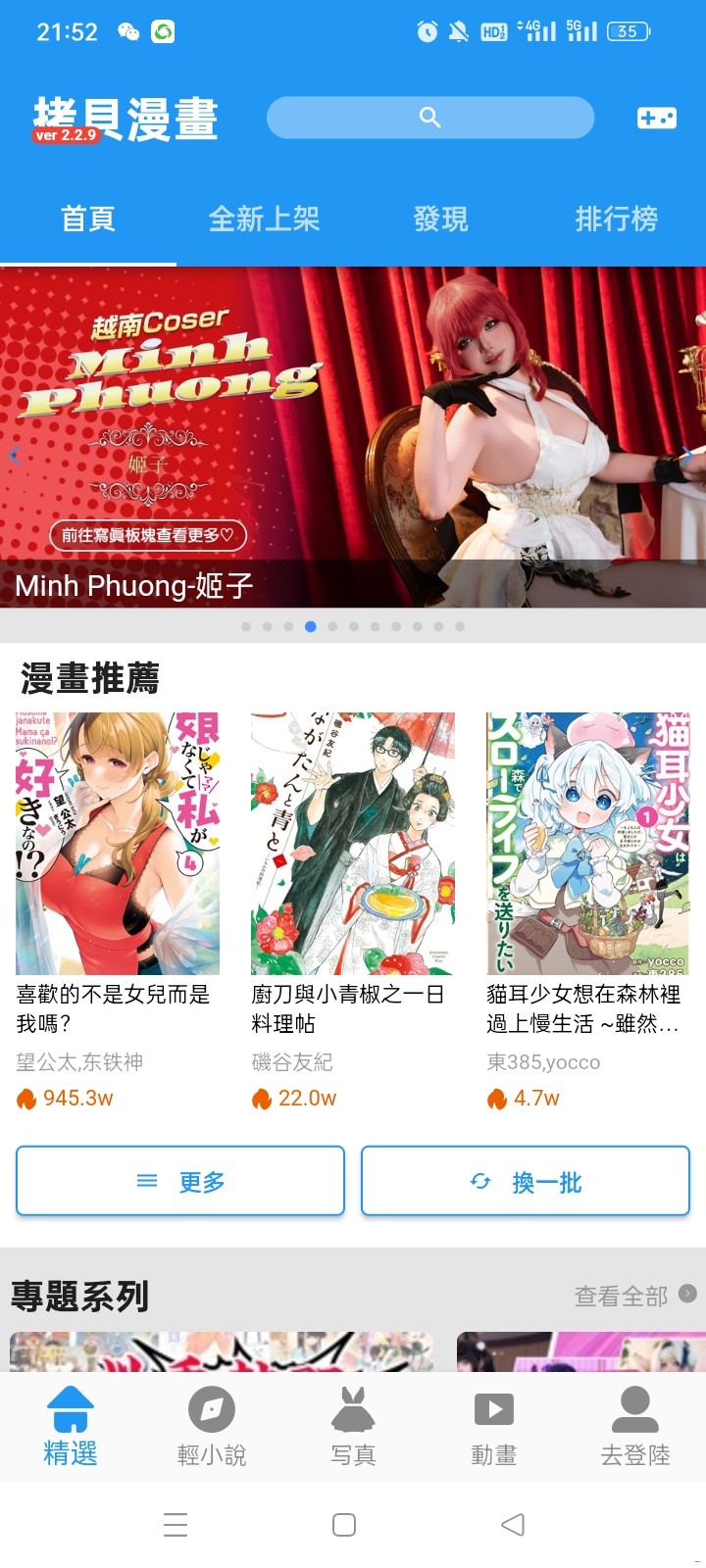Show the next banner slide
706x1568 pixels.
(688, 454)
